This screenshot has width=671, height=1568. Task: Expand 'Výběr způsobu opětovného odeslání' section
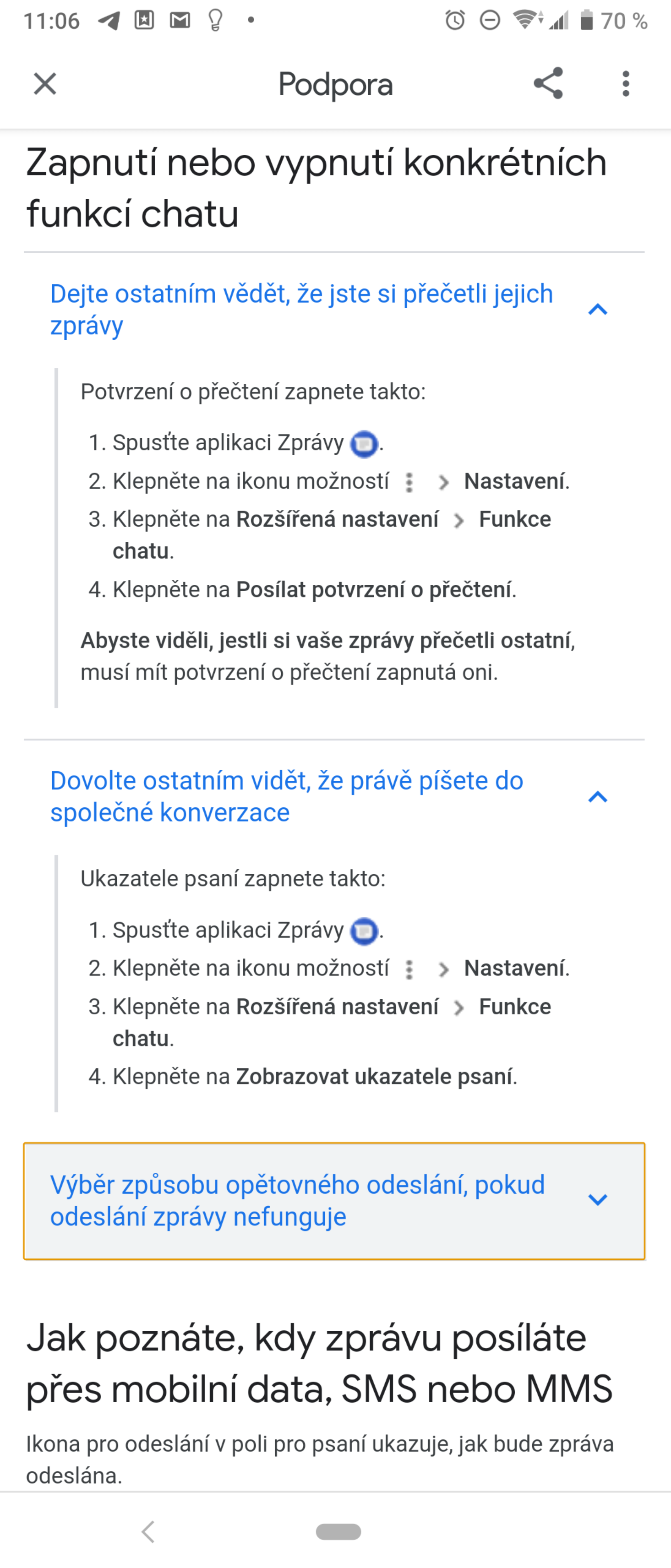[598, 1200]
